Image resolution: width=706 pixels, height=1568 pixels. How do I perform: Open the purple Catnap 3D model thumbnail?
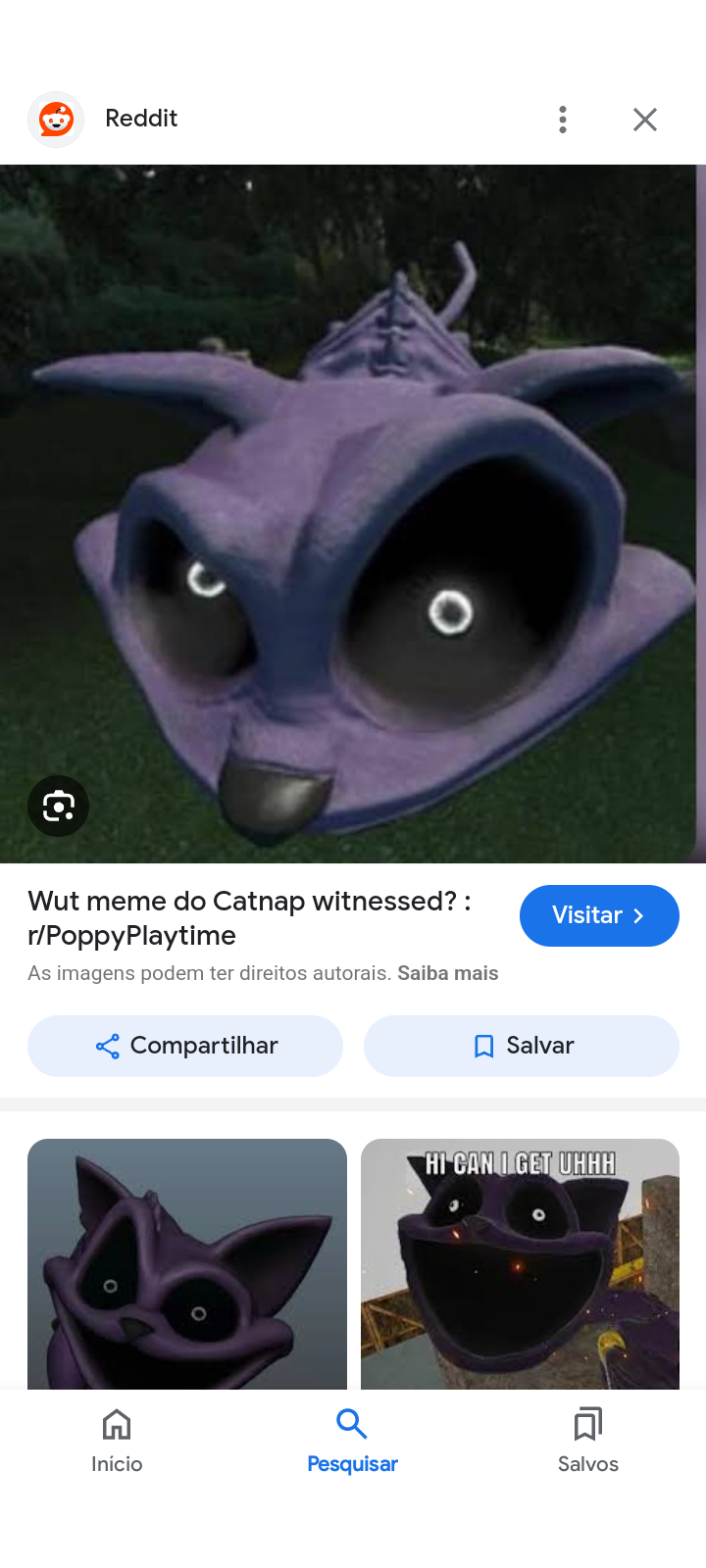187,1263
